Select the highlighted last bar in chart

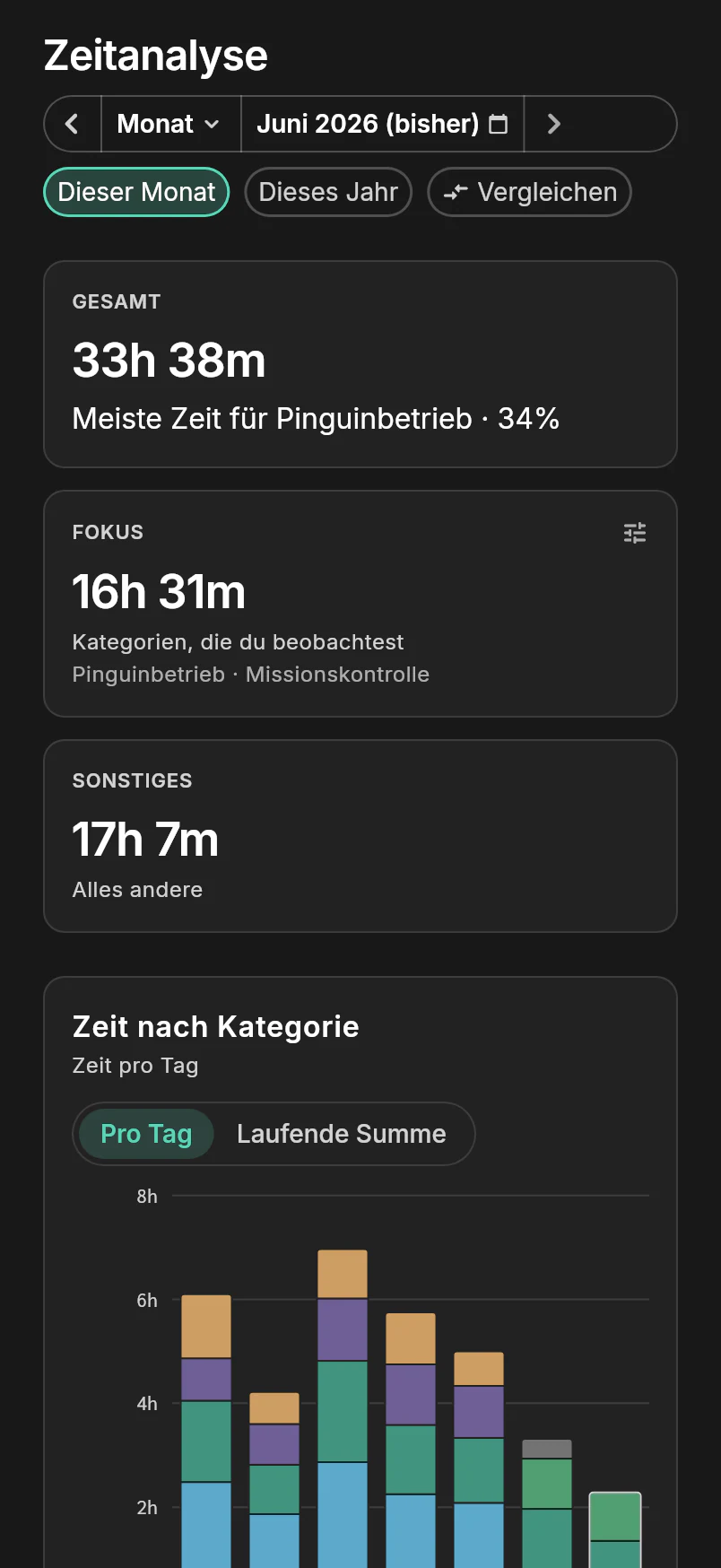pos(615,1530)
